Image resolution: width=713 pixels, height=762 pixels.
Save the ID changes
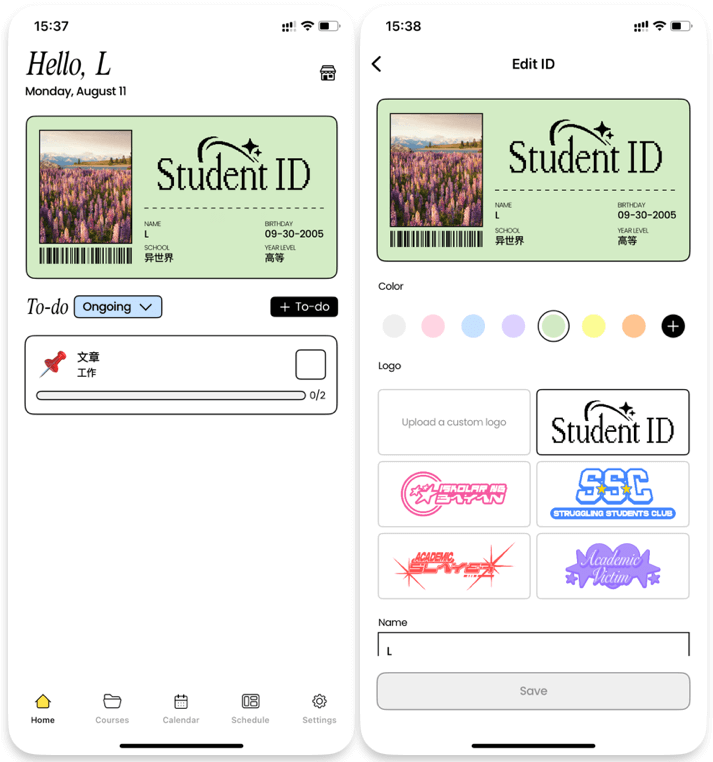click(533, 691)
